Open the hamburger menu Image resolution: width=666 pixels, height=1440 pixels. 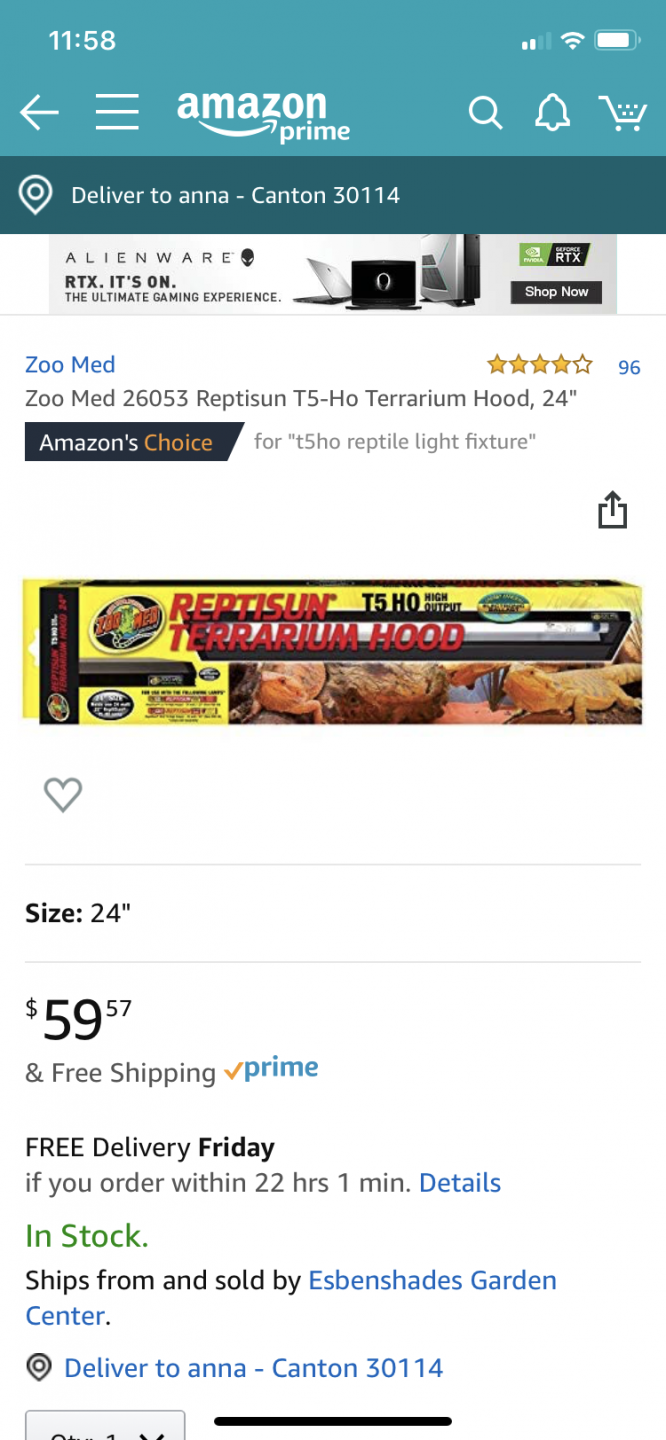coord(117,112)
